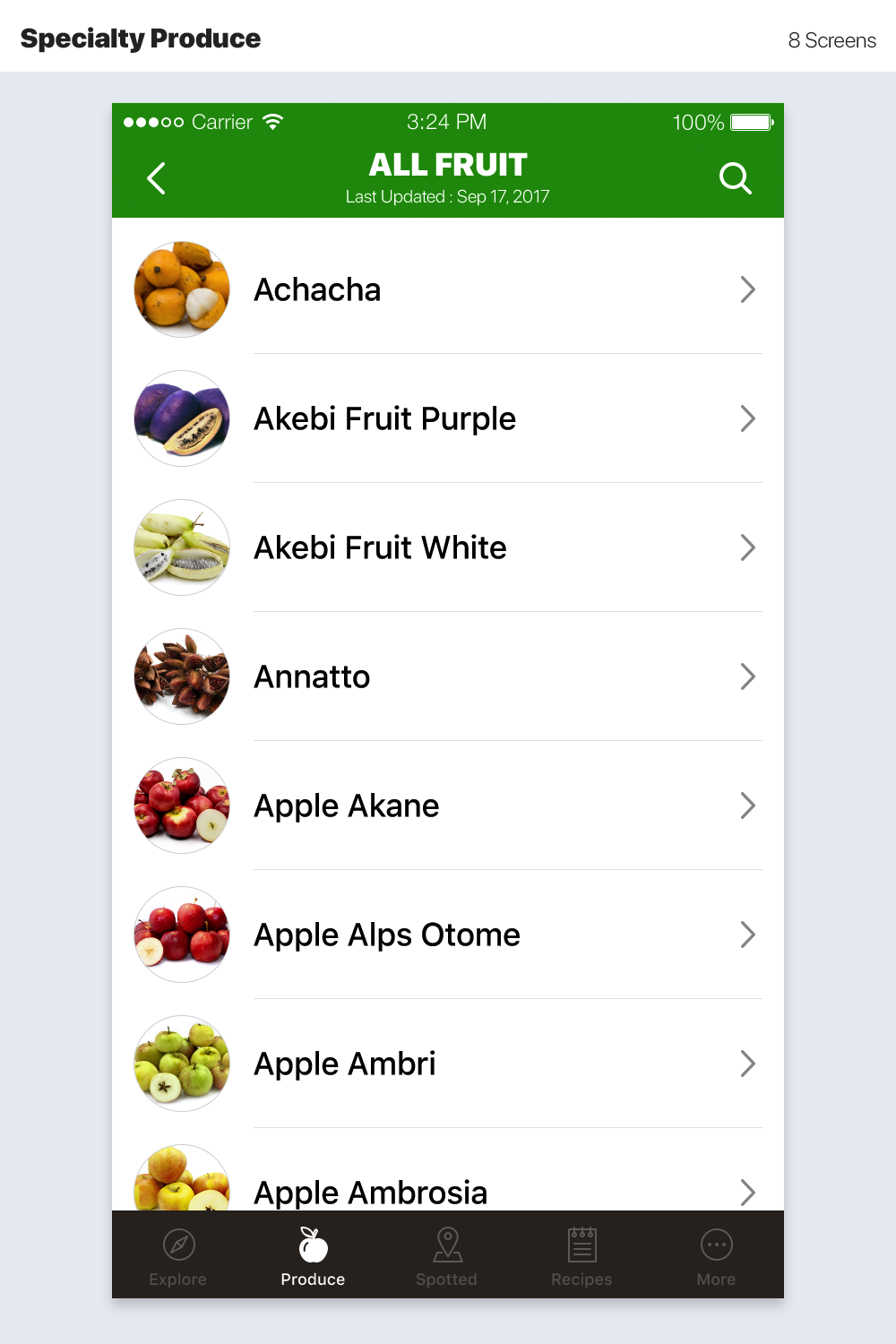Tap the Akebi Fruit White thumbnail

click(x=181, y=547)
